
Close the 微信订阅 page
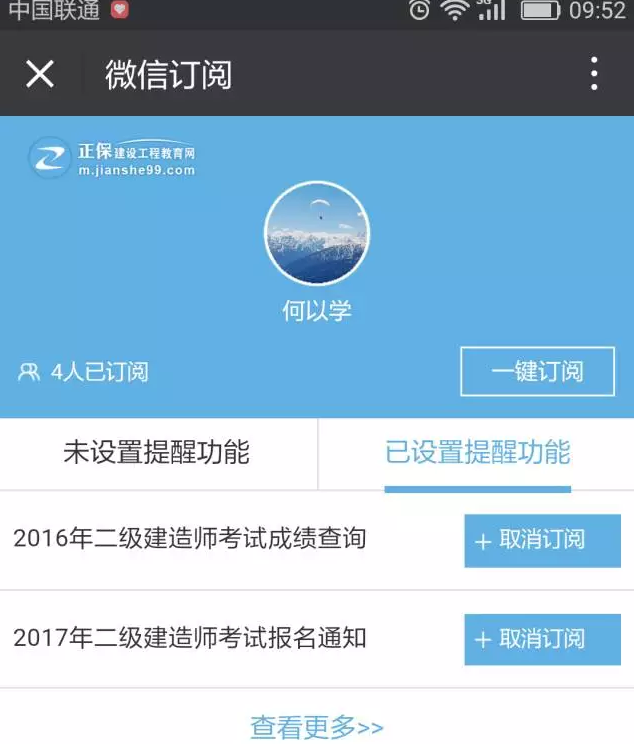point(40,74)
